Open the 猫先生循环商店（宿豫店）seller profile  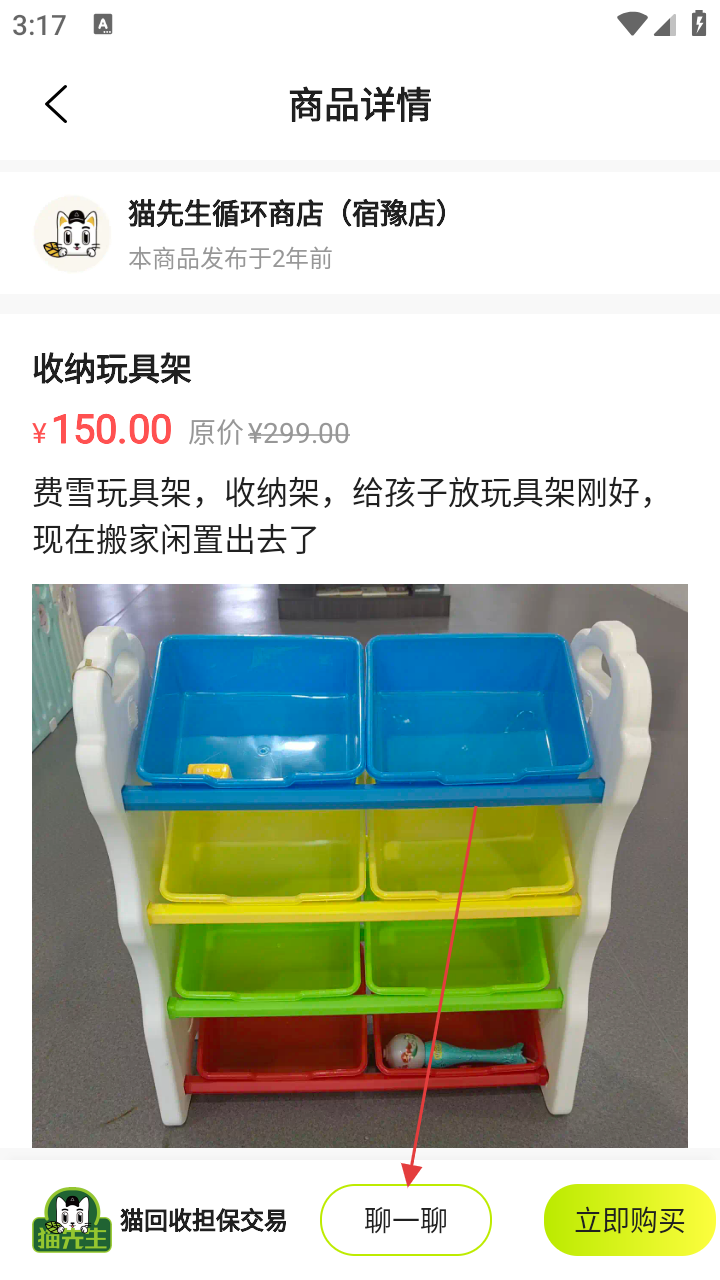click(288, 214)
